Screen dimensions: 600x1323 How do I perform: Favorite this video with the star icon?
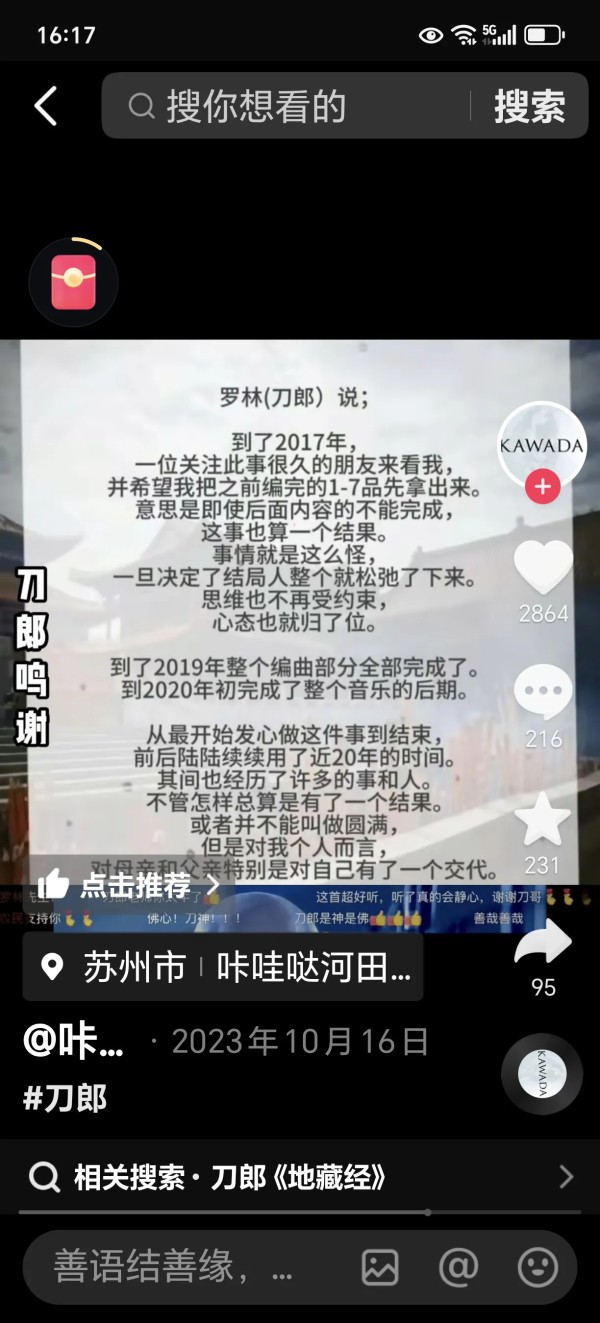pyautogui.click(x=543, y=820)
